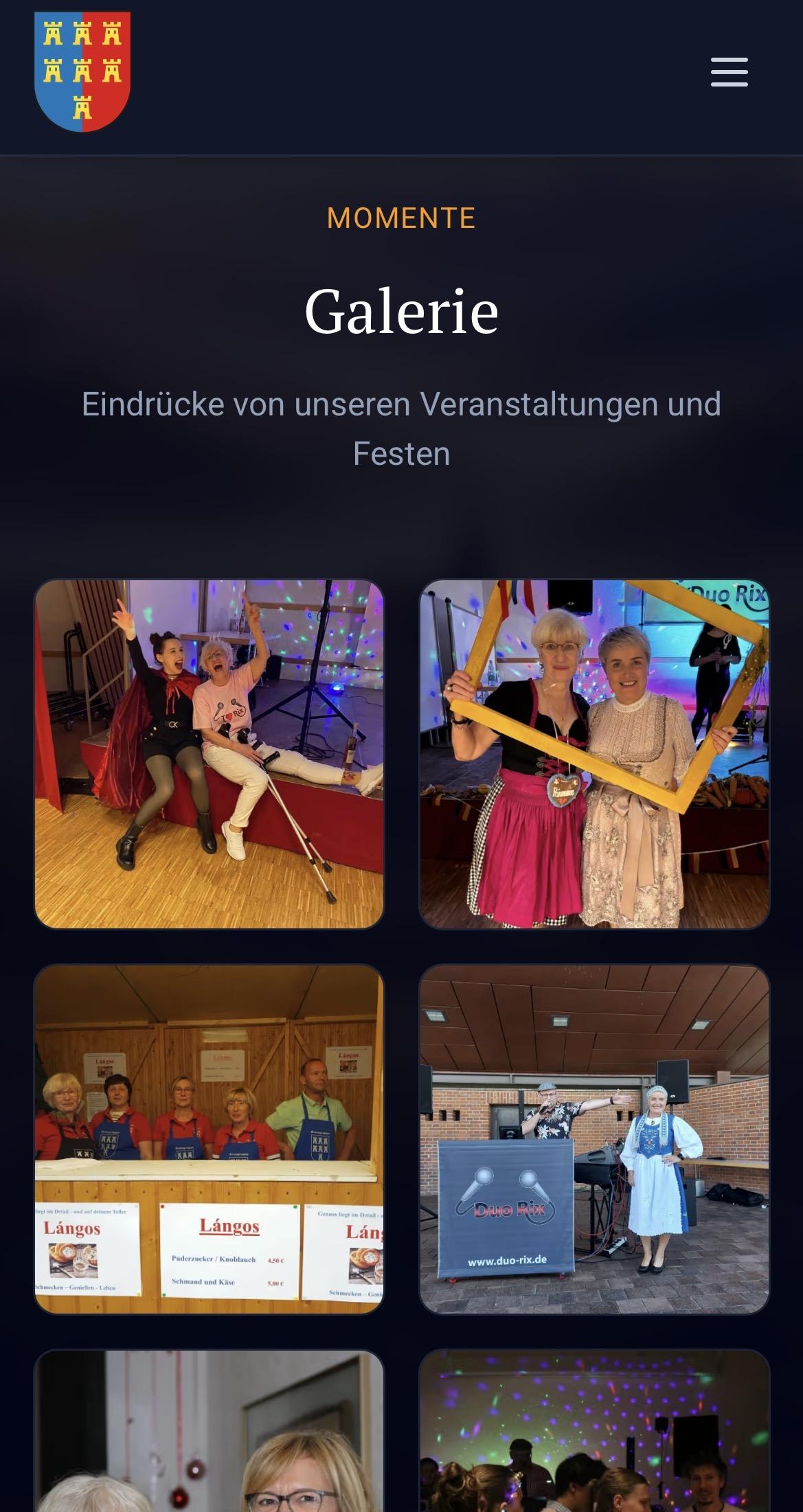Viewport: 803px width, 1512px height.
Task: Click the red dot on the middle Lángos sign
Action: coord(161,1206)
